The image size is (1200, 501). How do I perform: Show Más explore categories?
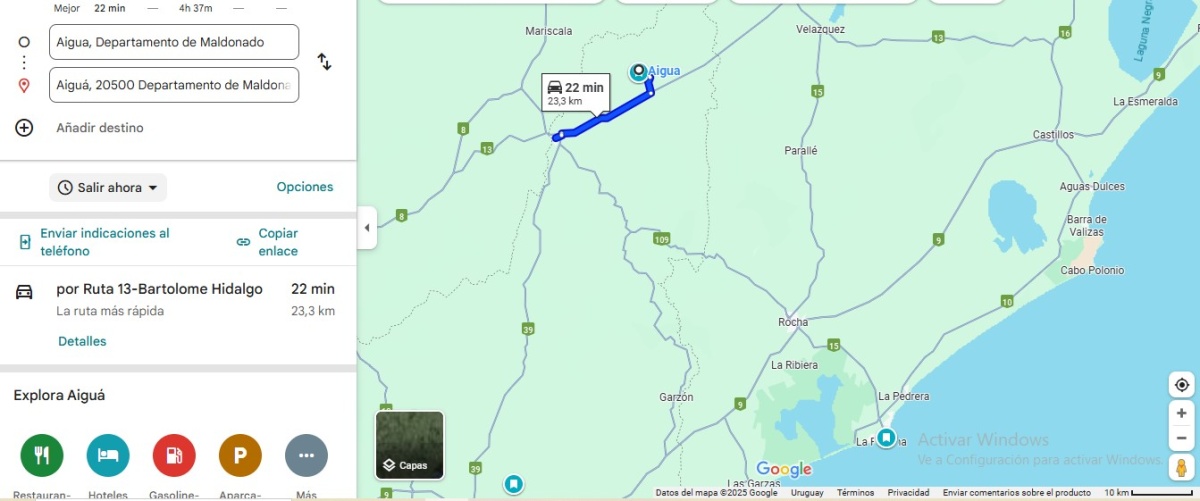pyautogui.click(x=306, y=456)
